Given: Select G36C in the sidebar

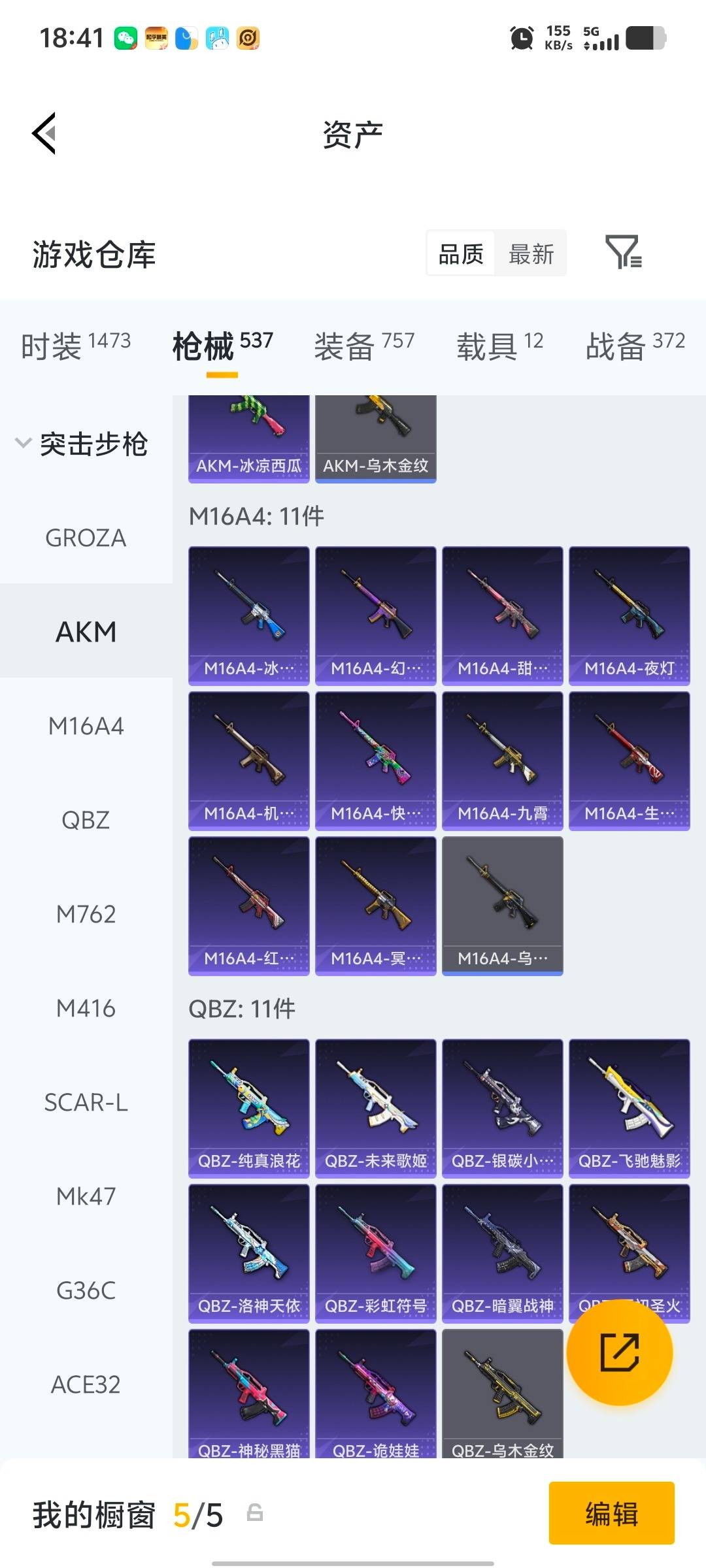Looking at the screenshot, I should click(86, 1290).
